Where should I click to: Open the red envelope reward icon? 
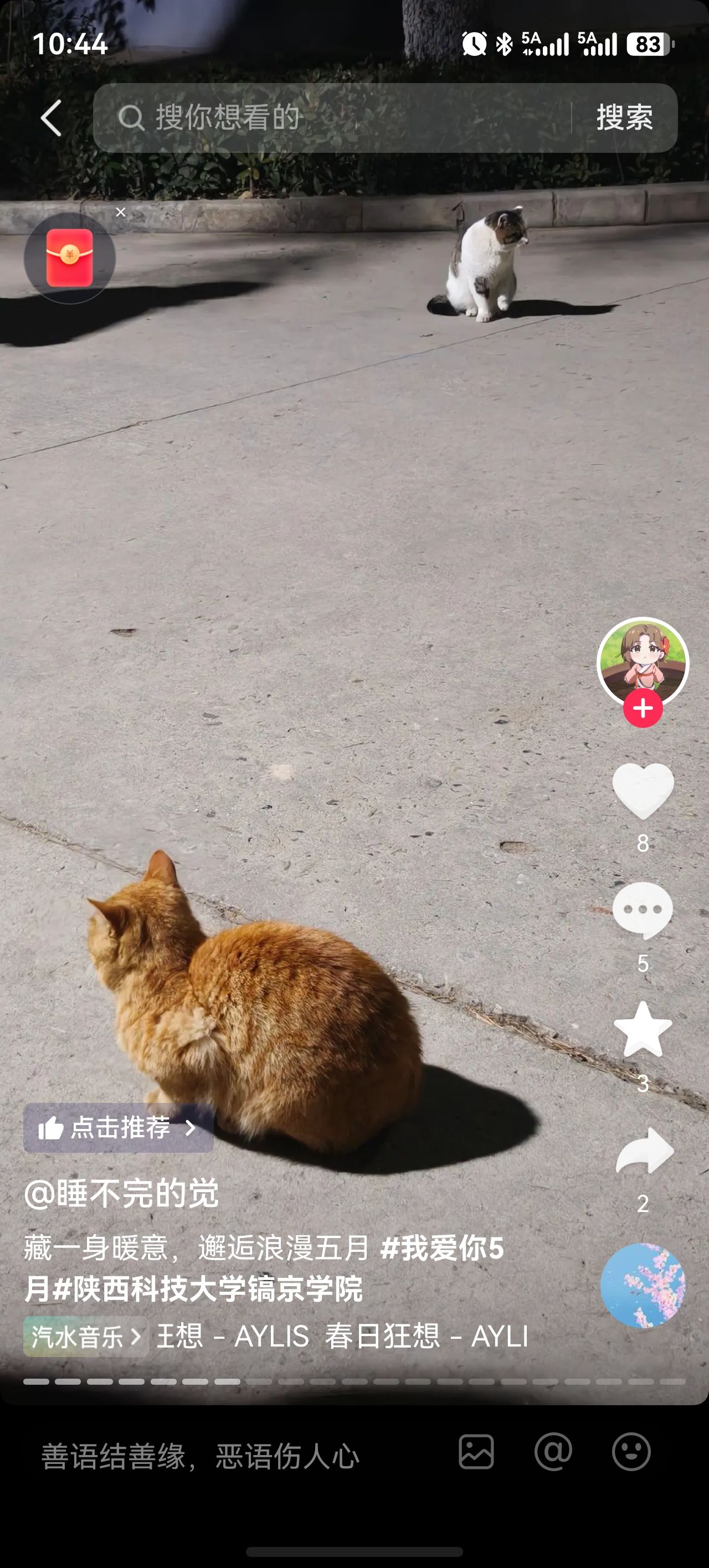69,258
